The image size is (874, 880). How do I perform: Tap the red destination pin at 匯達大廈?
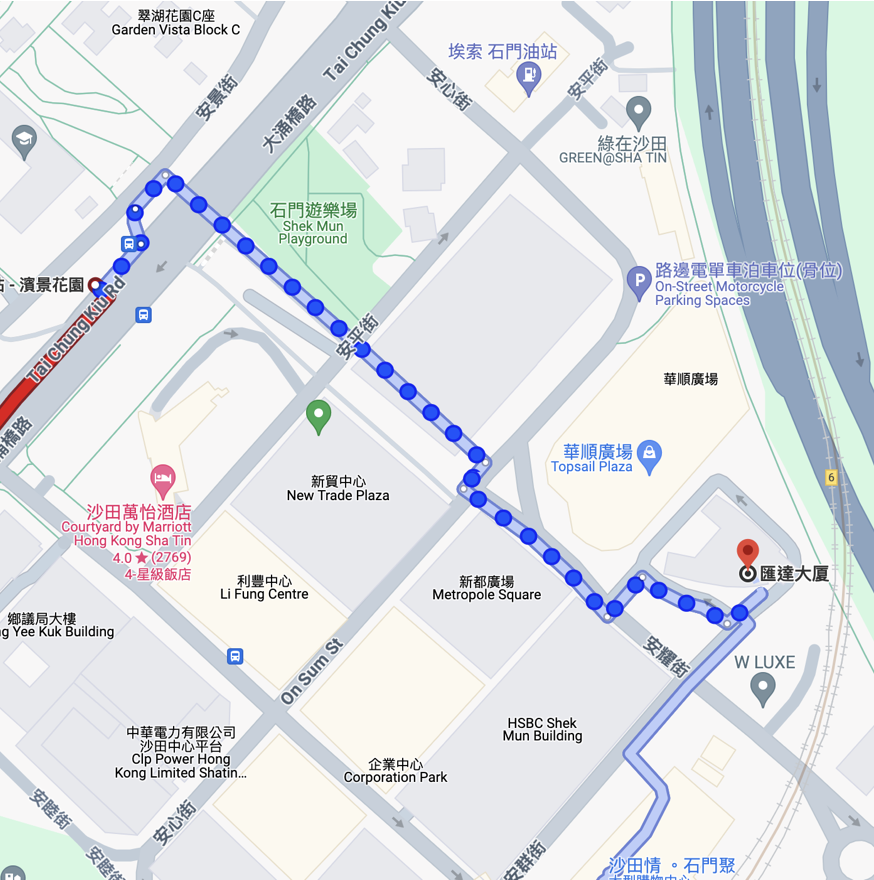pyautogui.click(x=748, y=553)
